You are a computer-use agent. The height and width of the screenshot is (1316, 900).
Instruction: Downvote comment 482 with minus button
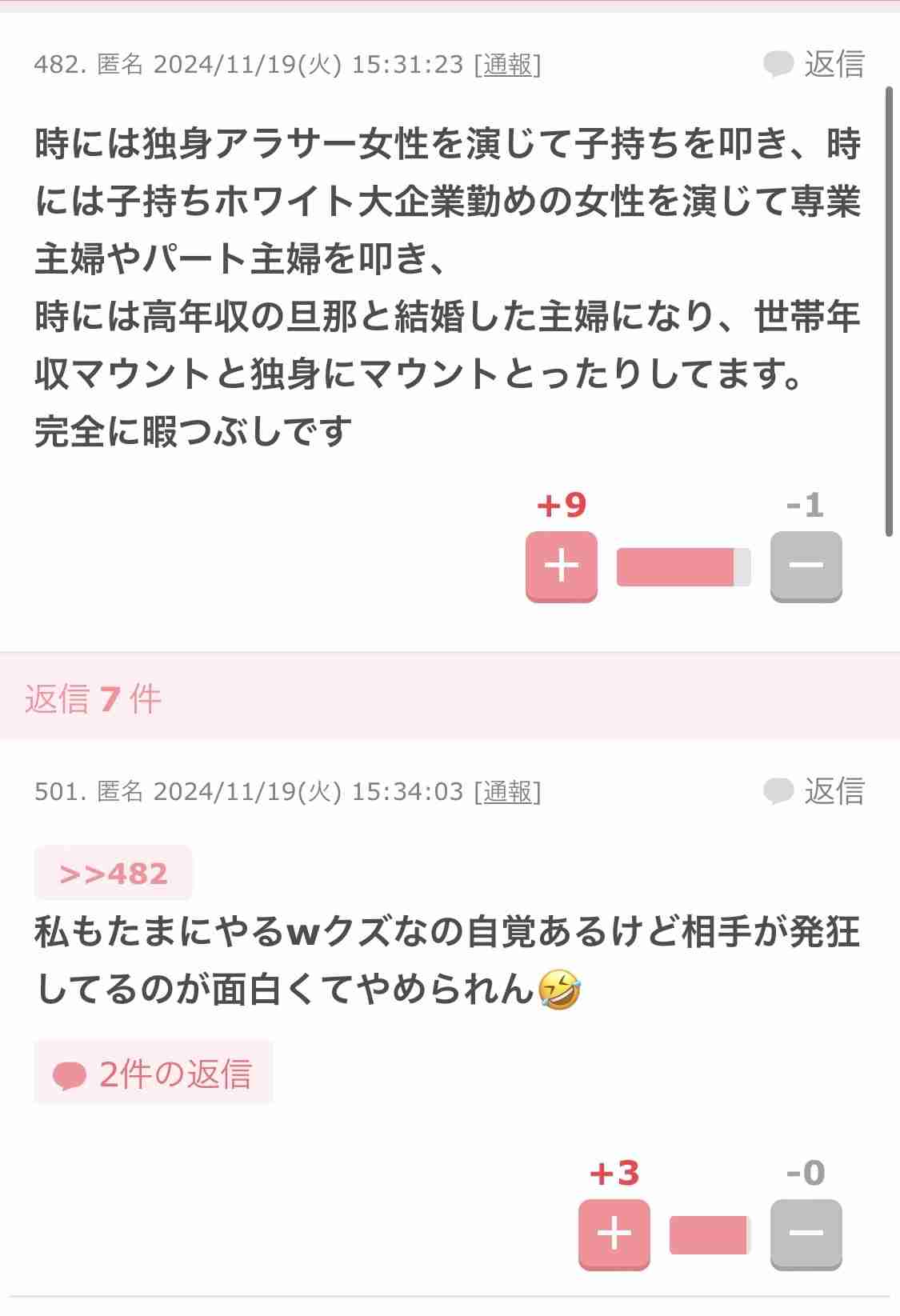click(x=806, y=566)
